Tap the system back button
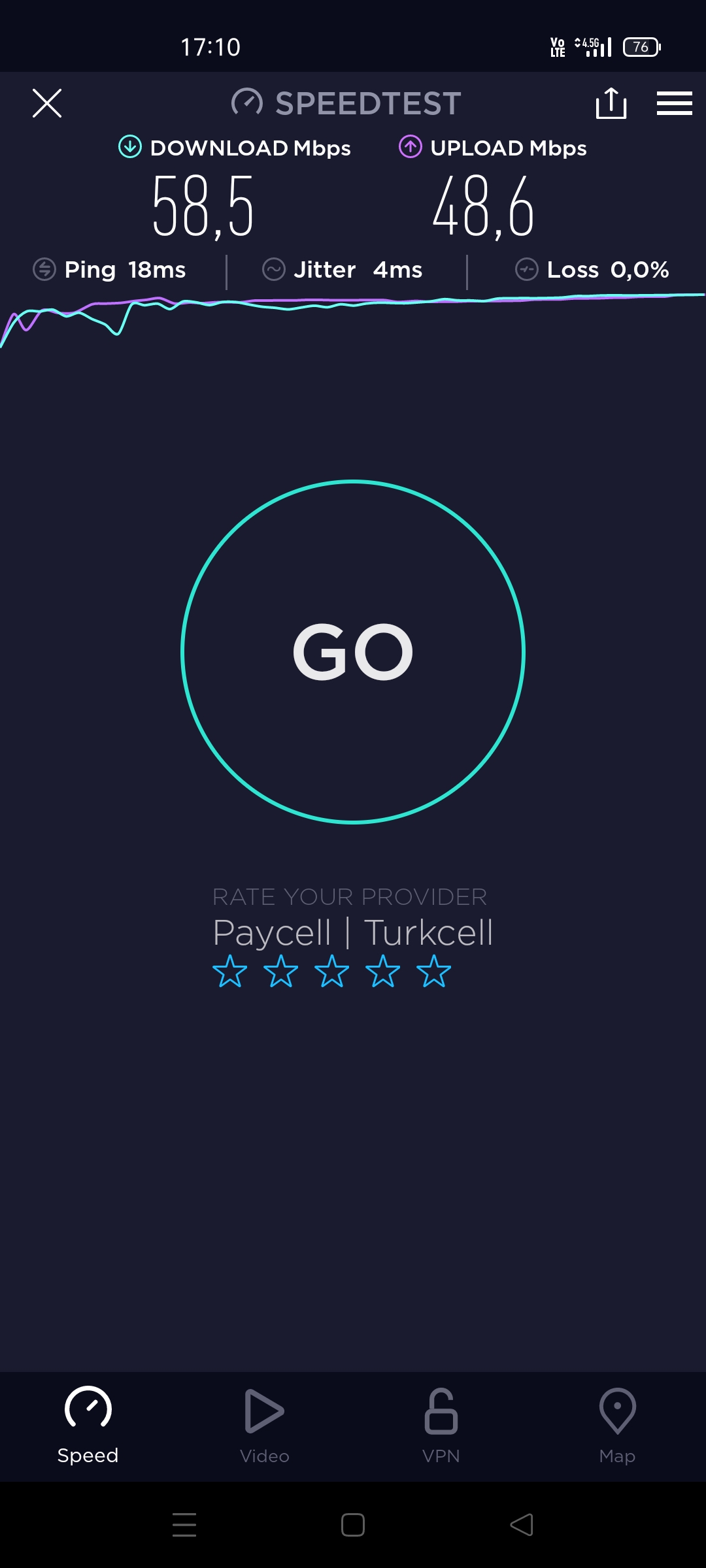706x1568 pixels. [x=522, y=1525]
